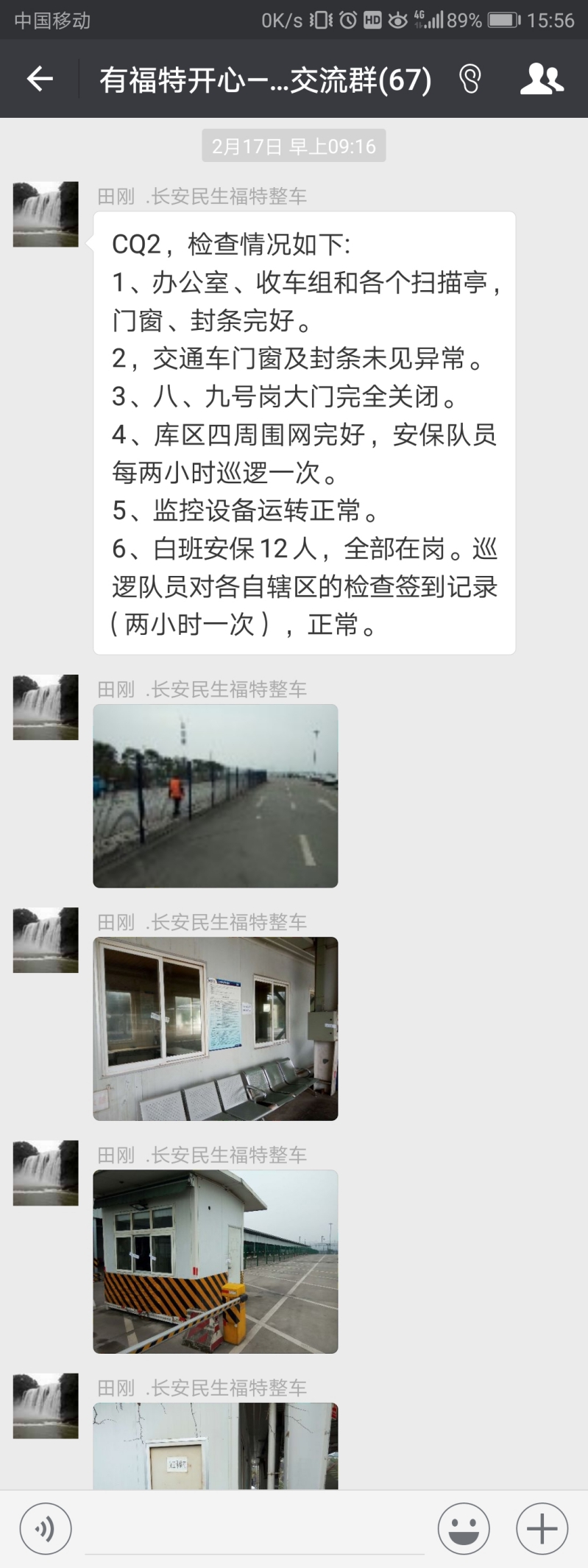
Task: Go back from the group chat
Action: (x=40, y=78)
